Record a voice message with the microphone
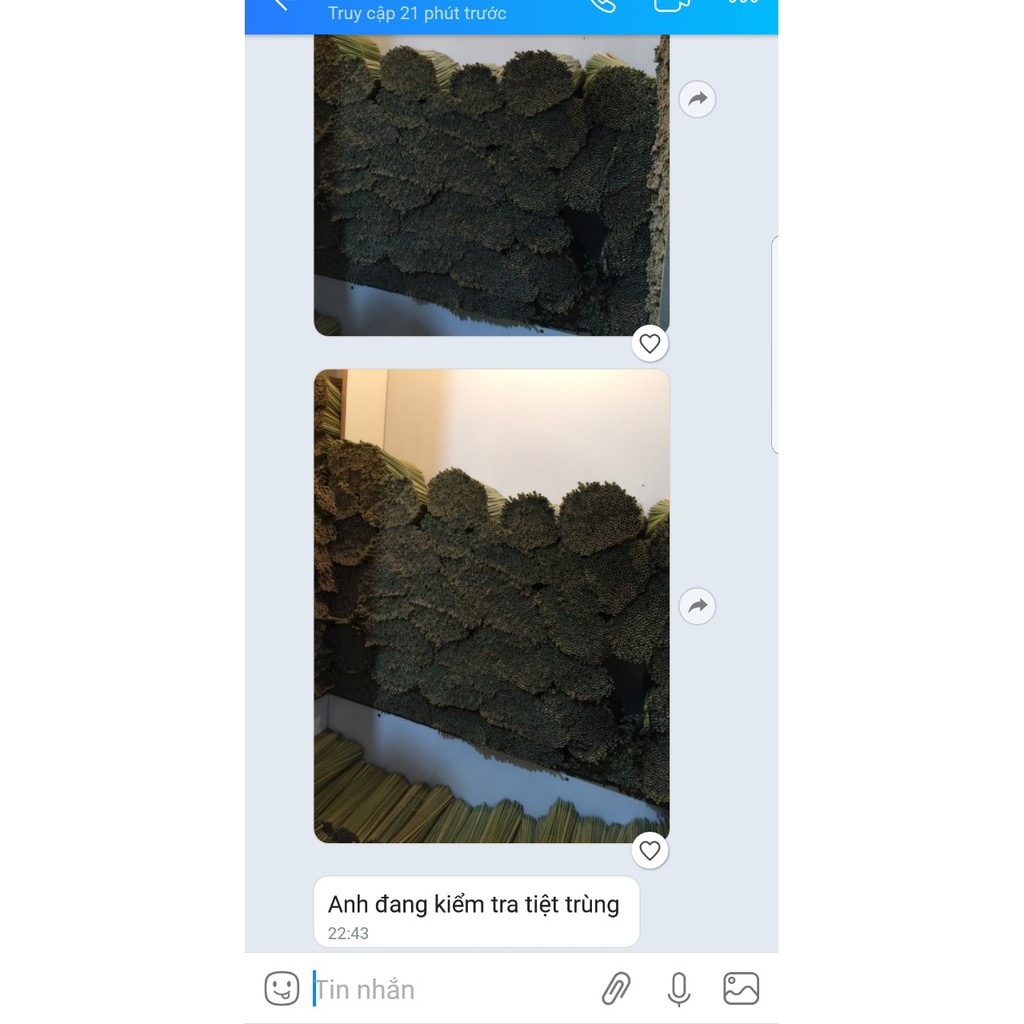The image size is (1024, 1024). pyautogui.click(x=679, y=989)
